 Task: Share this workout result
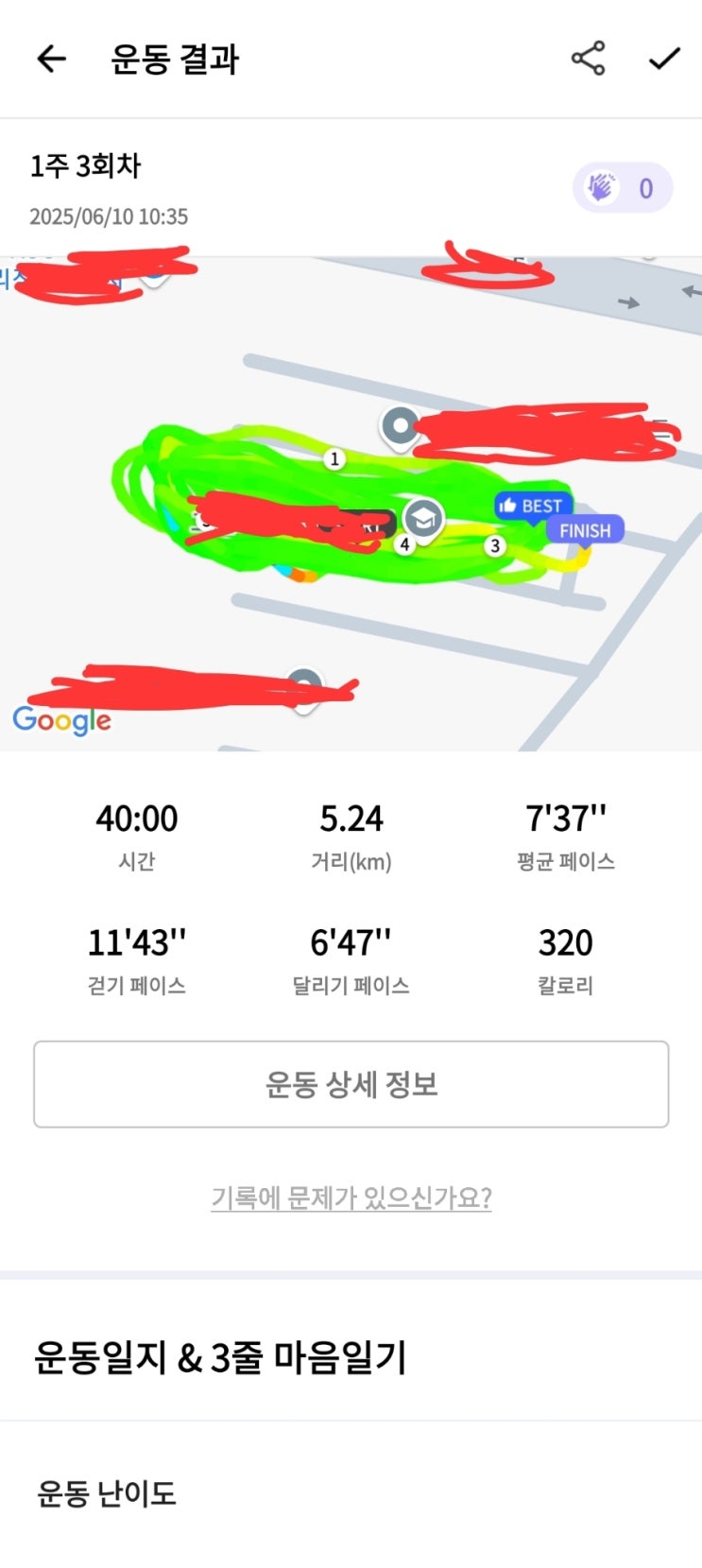588,59
